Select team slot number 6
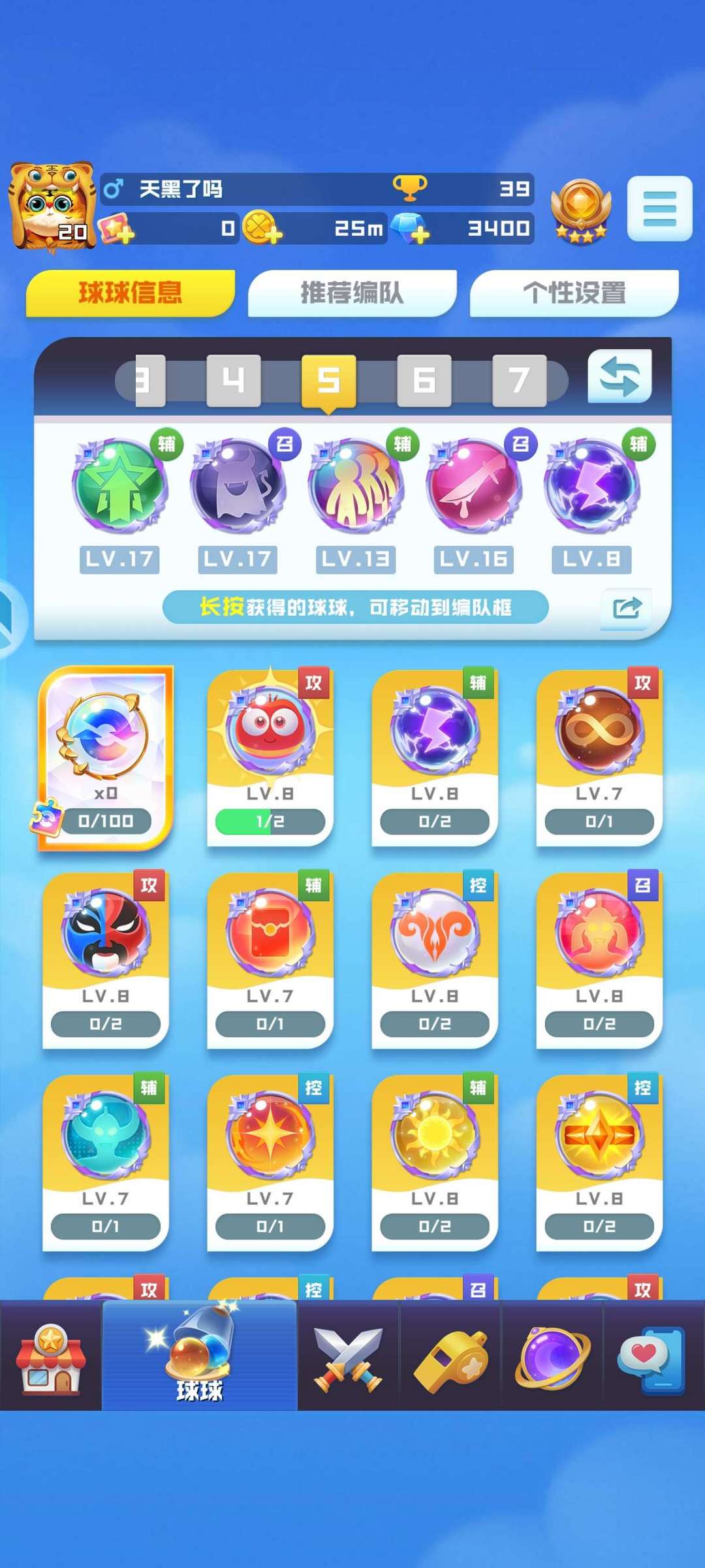This screenshot has width=705, height=1568. click(424, 380)
